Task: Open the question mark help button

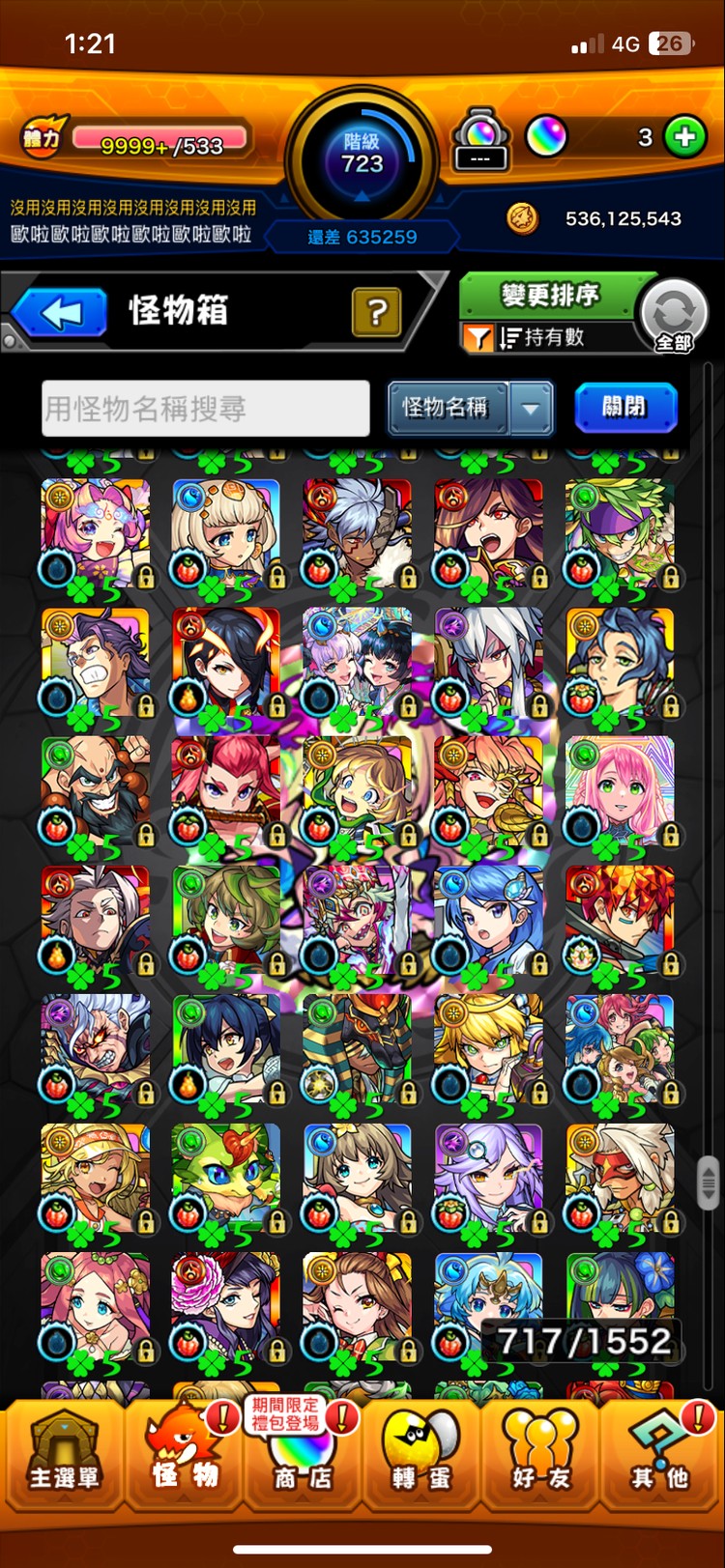Action: (377, 312)
